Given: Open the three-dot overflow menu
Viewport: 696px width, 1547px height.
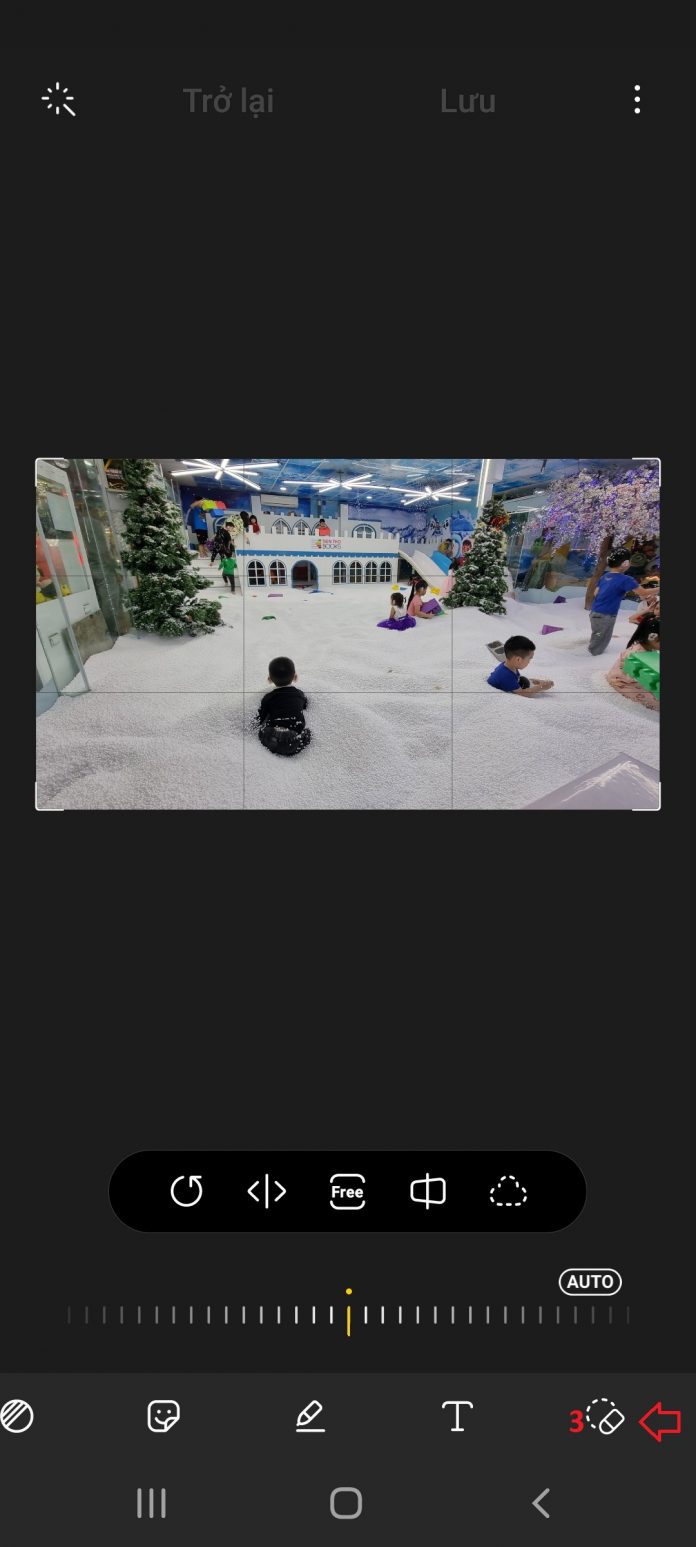Looking at the screenshot, I should [637, 99].
